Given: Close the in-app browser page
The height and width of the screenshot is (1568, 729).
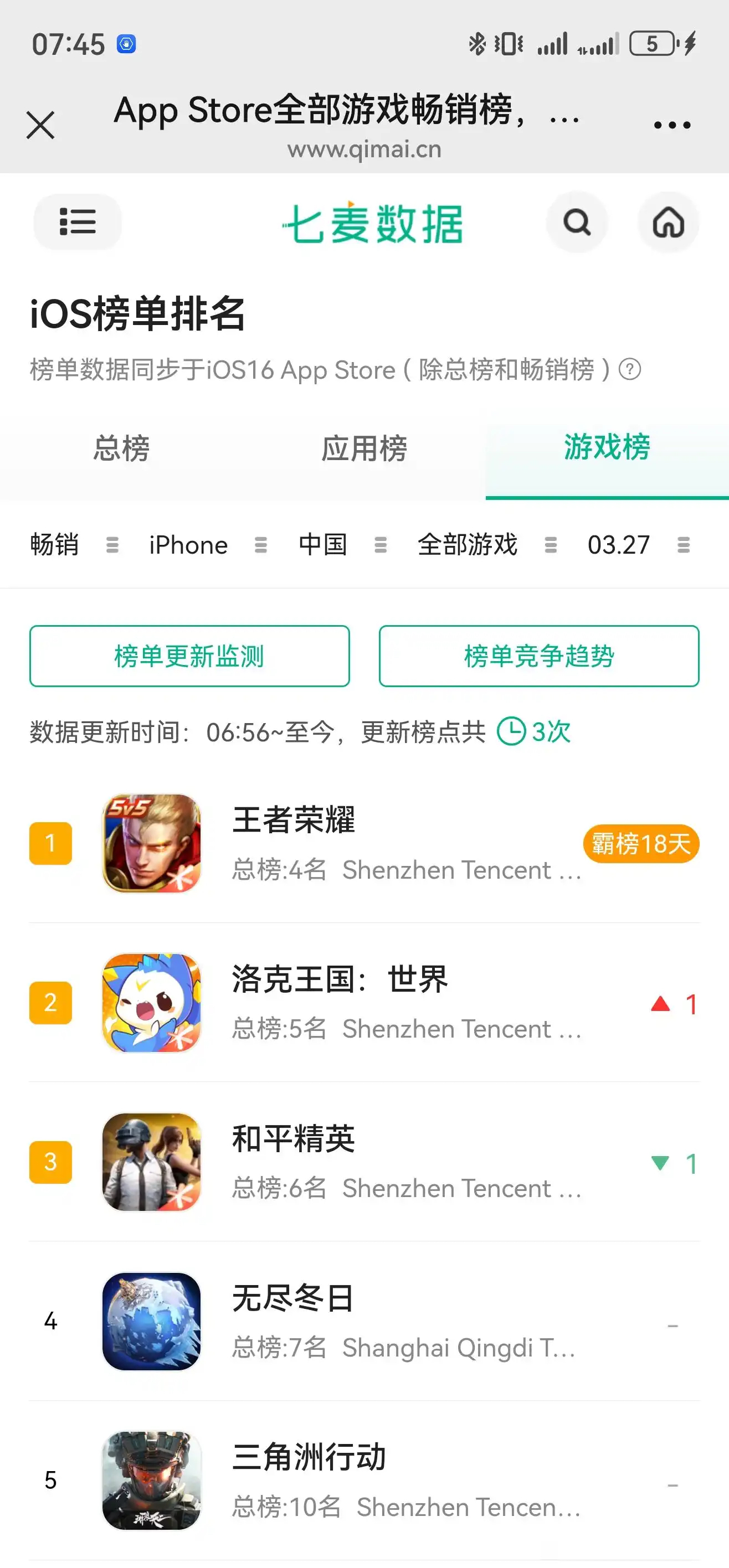Looking at the screenshot, I should 41,125.
